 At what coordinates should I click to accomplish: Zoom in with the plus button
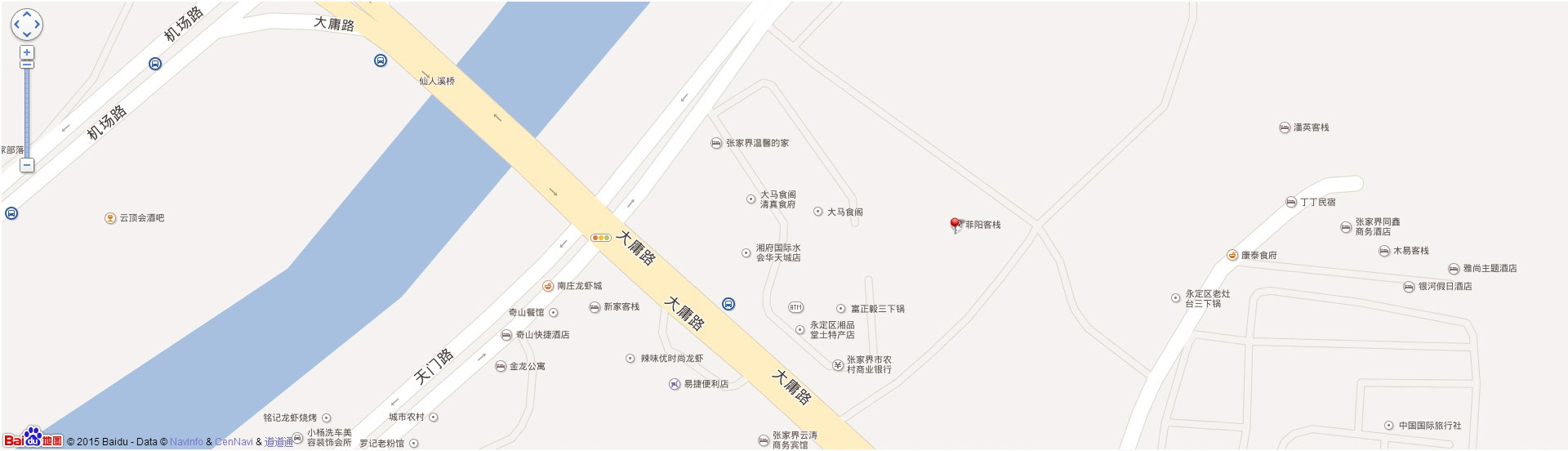pos(27,52)
